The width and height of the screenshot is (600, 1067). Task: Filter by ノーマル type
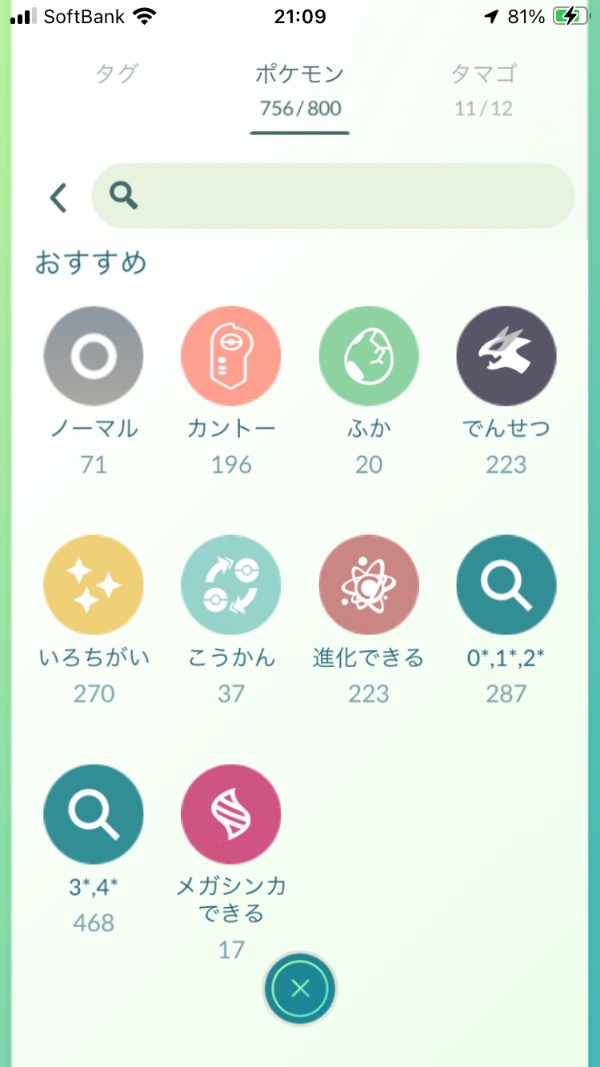click(94, 356)
